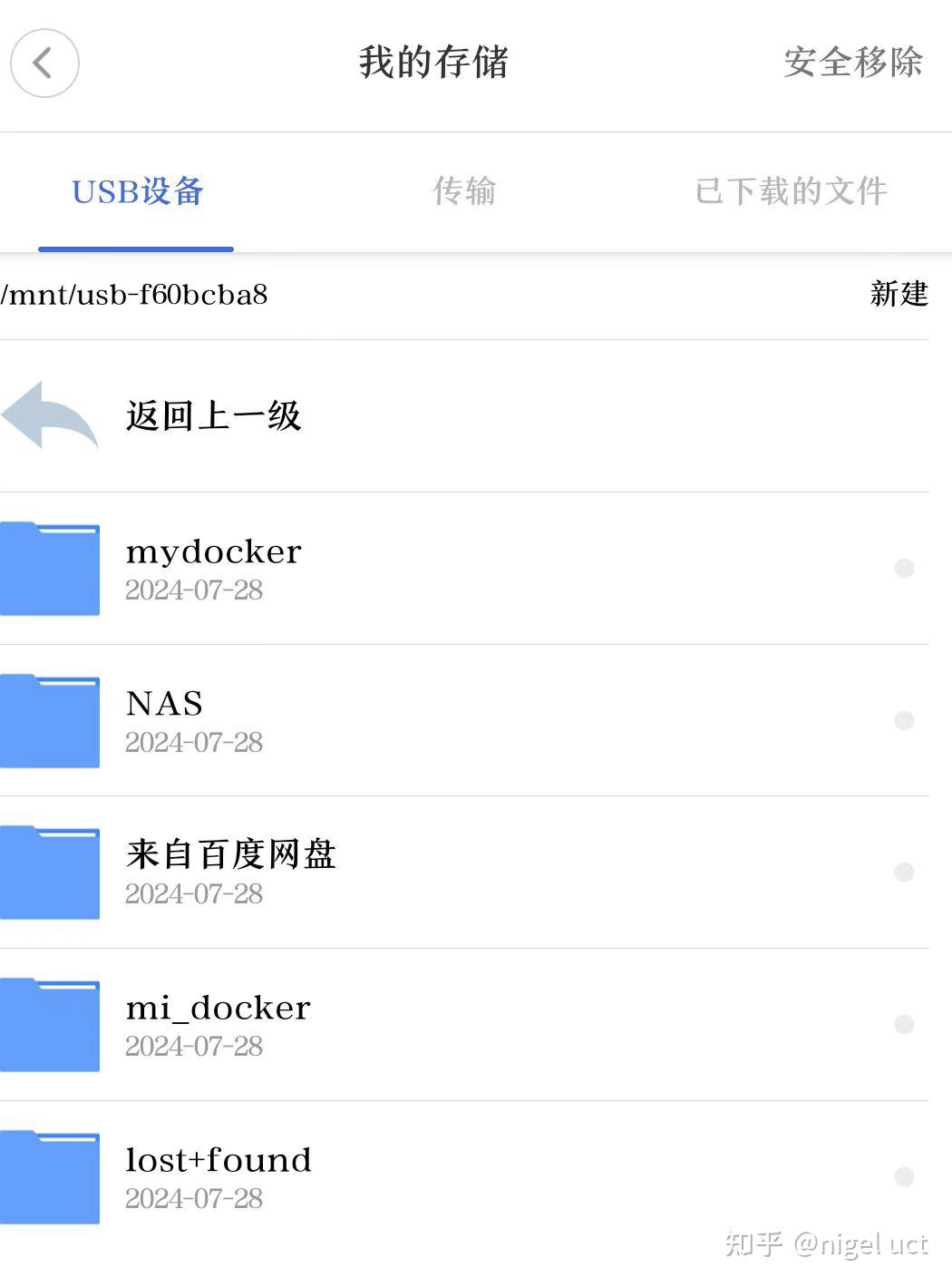Tap the back arrow in the top-left corner
Image resolution: width=952 pixels, height=1287 pixels.
[x=44, y=63]
